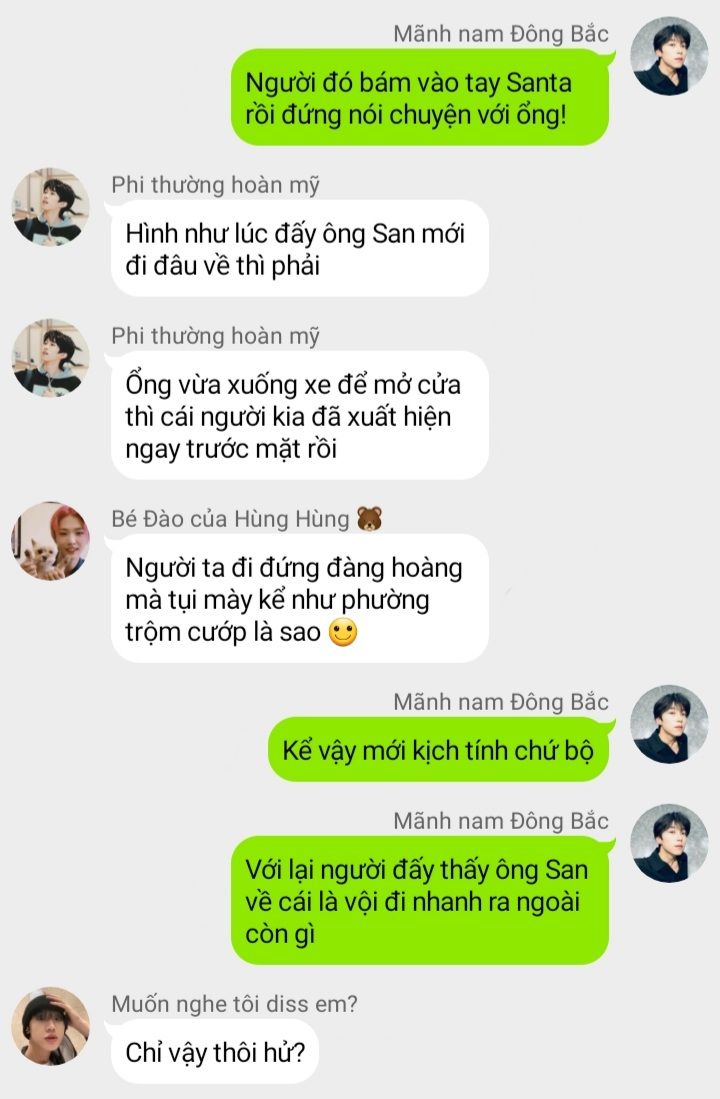This screenshot has width=720, height=1099.
Task: Open Bé Đào của Hùng Hùng's profile picture
Action: pos(50,541)
